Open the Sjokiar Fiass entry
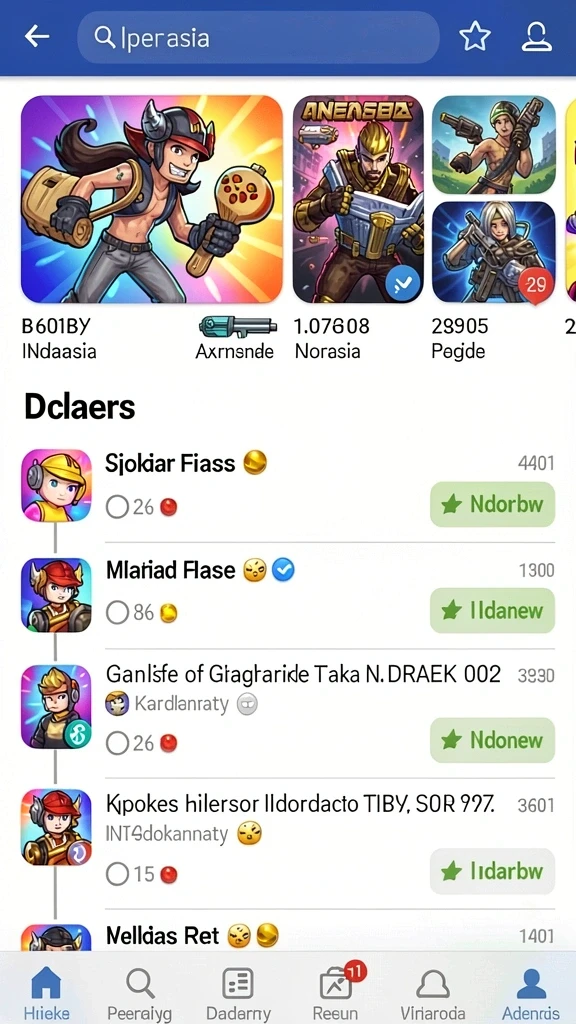 [288, 487]
